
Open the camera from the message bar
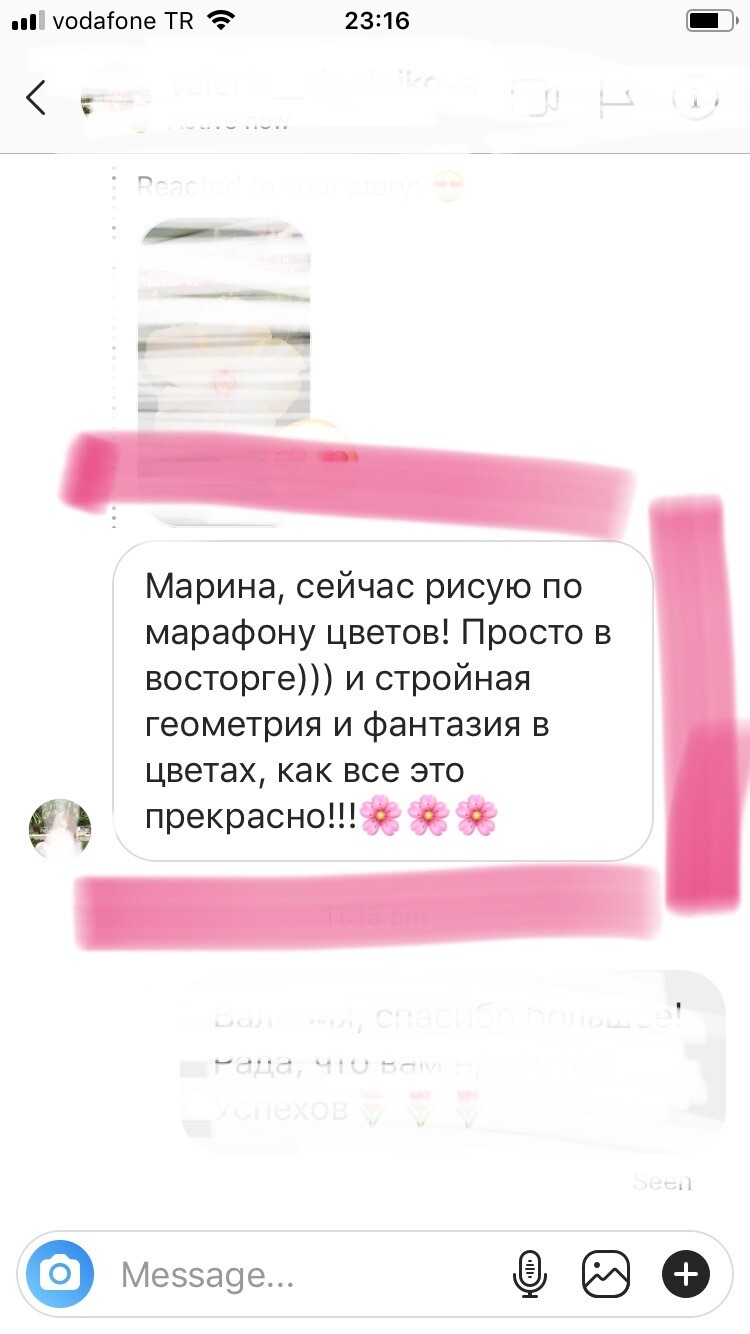pos(60,1274)
